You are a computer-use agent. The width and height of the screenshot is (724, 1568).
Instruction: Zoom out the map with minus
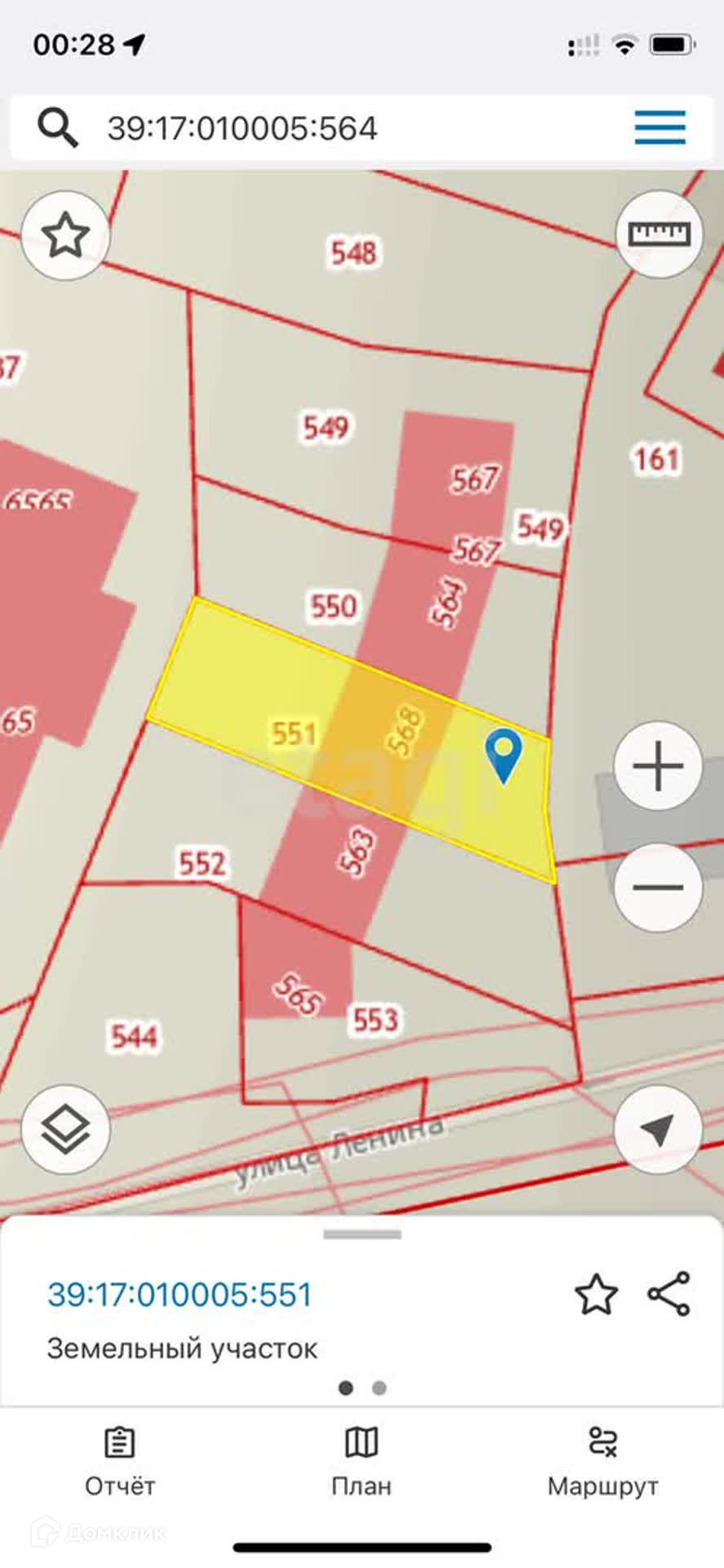(658, 887)
